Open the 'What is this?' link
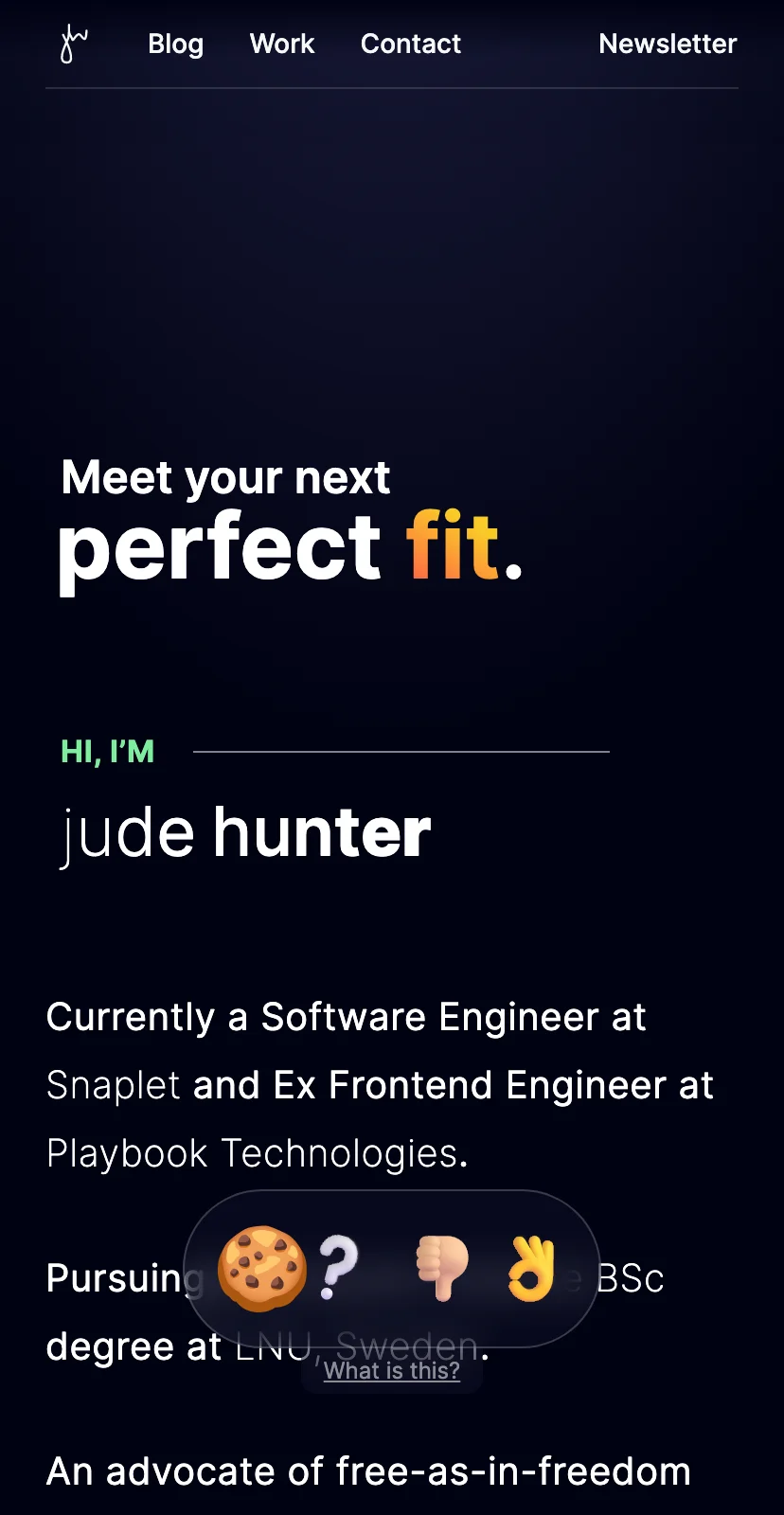 point(392,1370)
